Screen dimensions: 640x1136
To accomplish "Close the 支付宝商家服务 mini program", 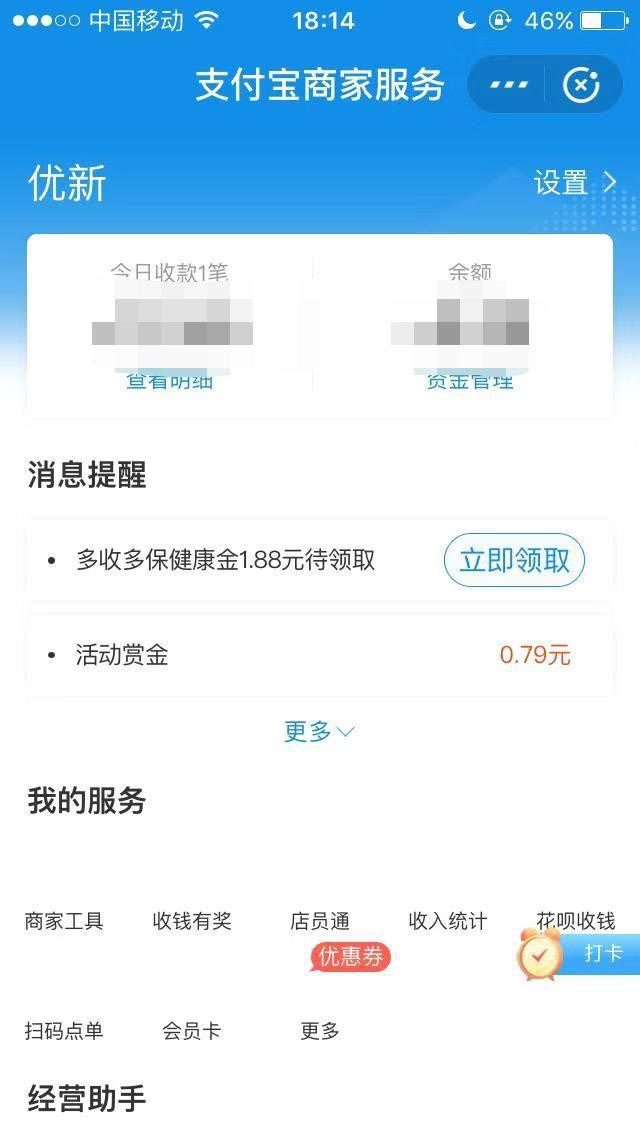I will click(x=581, y=85).
